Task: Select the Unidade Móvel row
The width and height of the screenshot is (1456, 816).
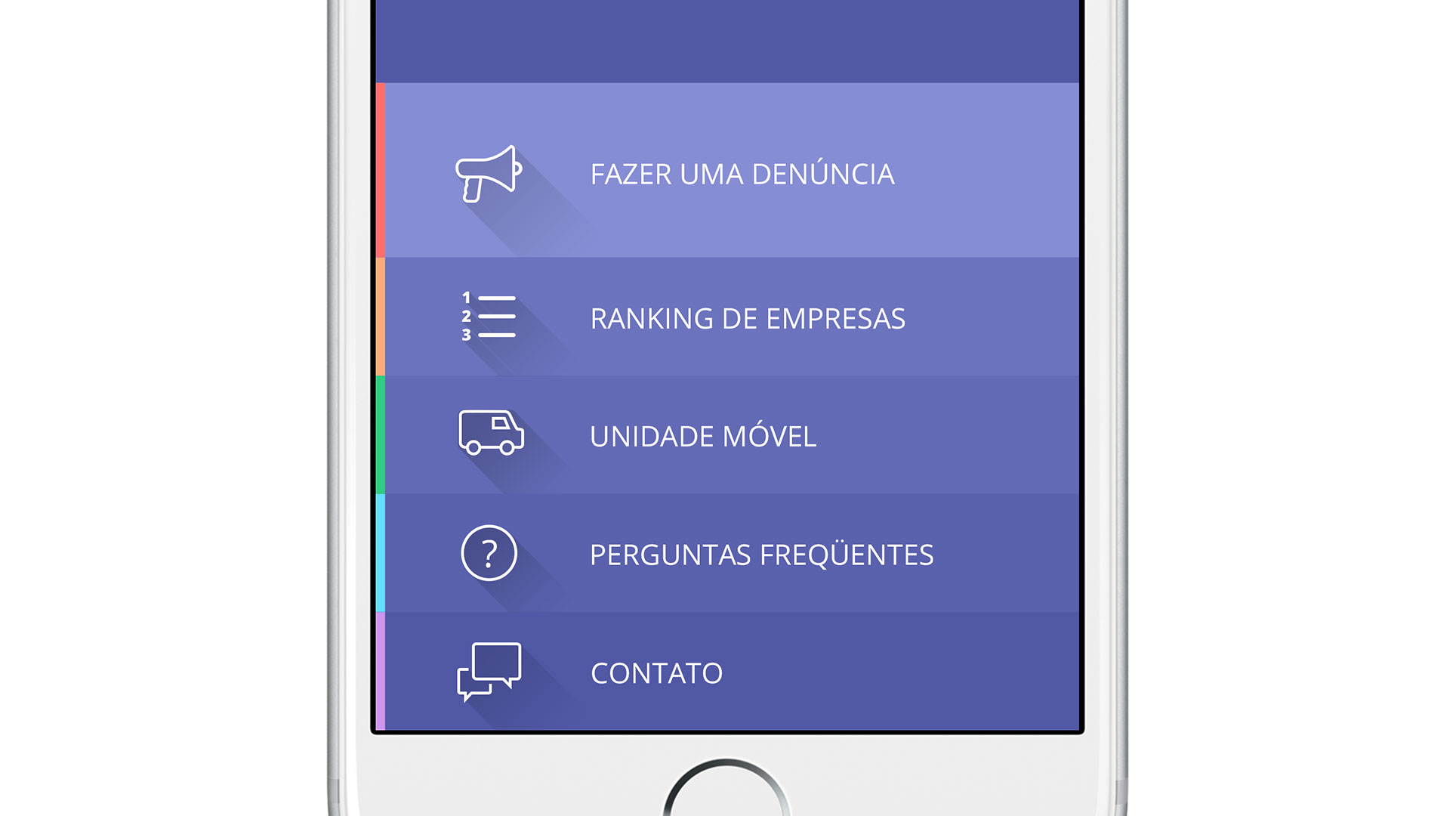Action: 702,436
